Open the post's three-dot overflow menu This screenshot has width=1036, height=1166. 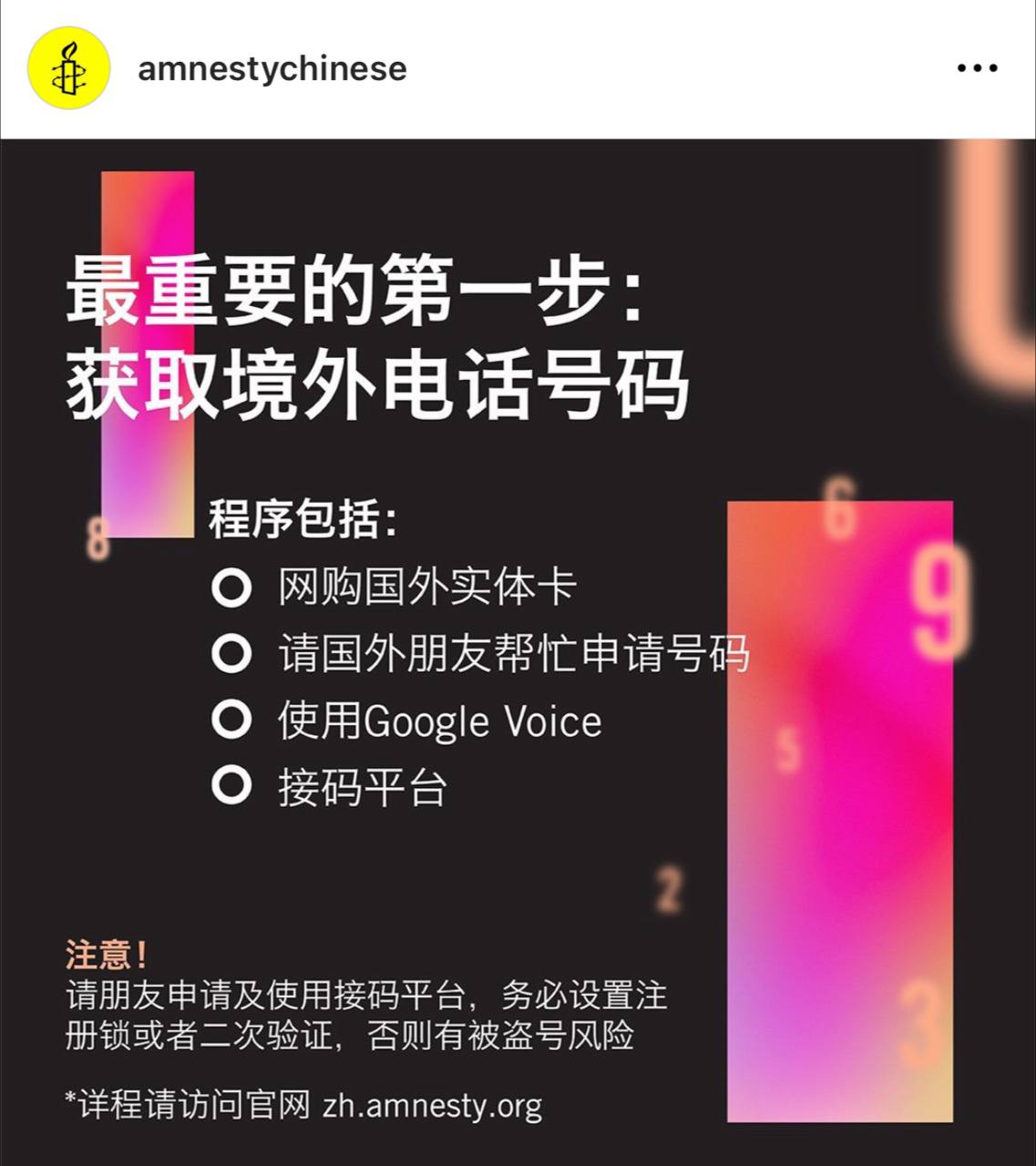pos(977,68)
